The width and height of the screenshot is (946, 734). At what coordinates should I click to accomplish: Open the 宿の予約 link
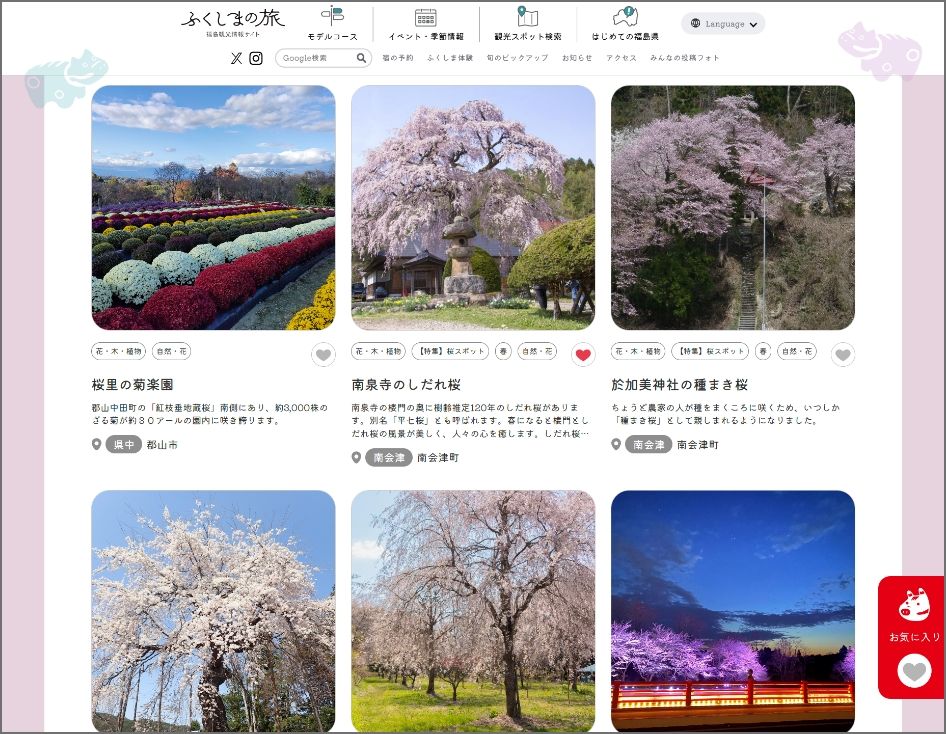(x=397, y=58)
